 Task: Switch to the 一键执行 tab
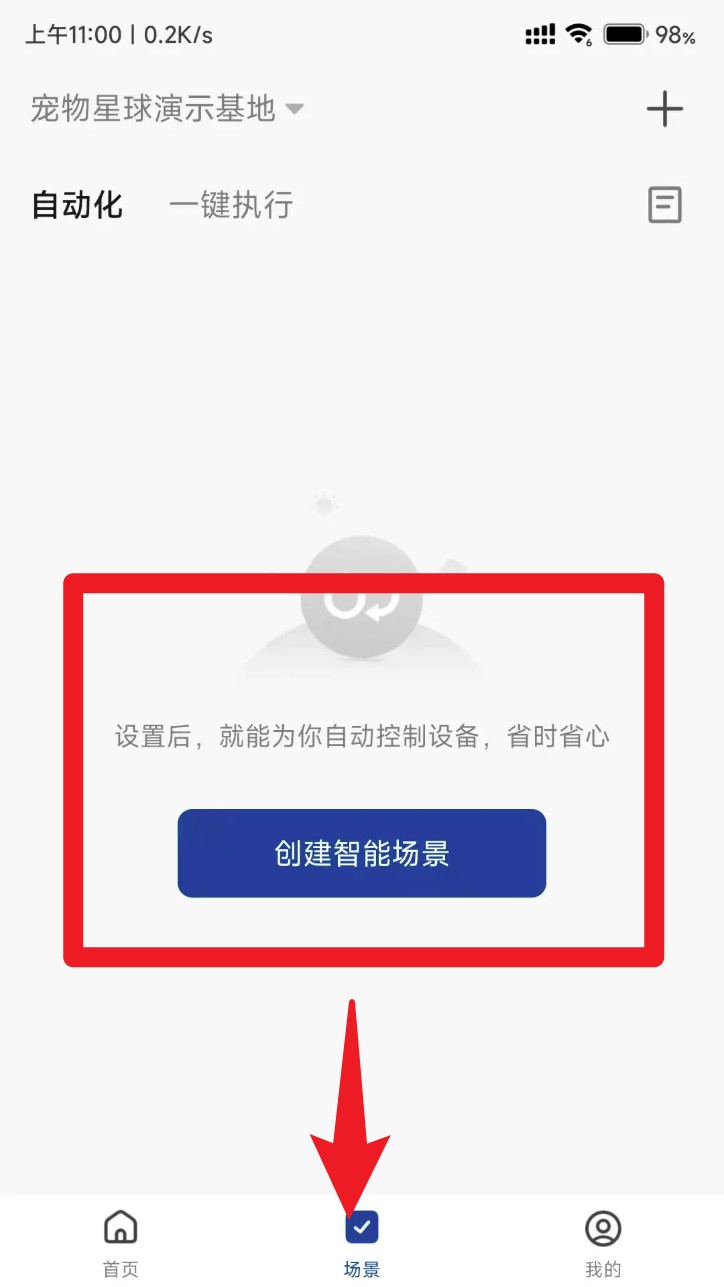pos(229,204)
